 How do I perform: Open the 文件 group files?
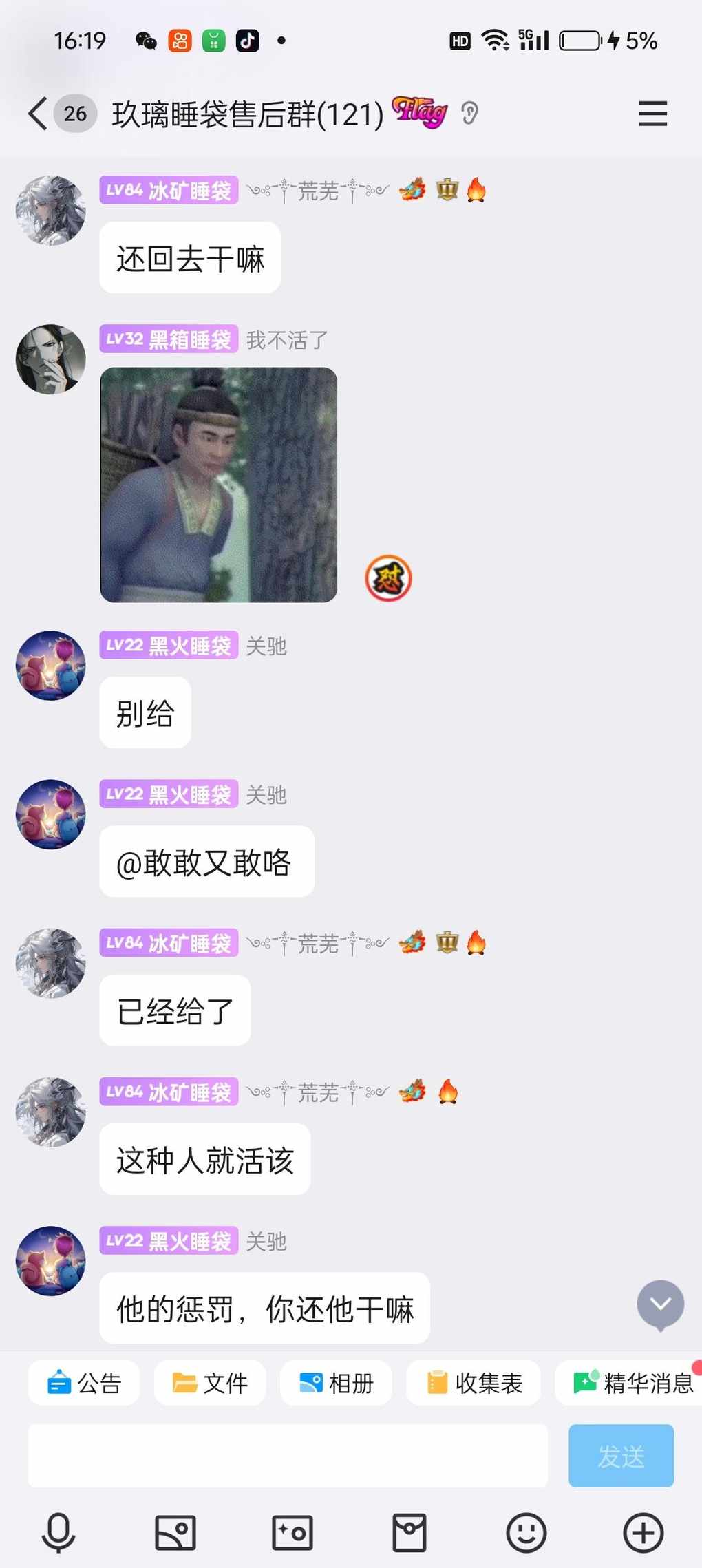pyautogui.click(x=210, y=1383)
